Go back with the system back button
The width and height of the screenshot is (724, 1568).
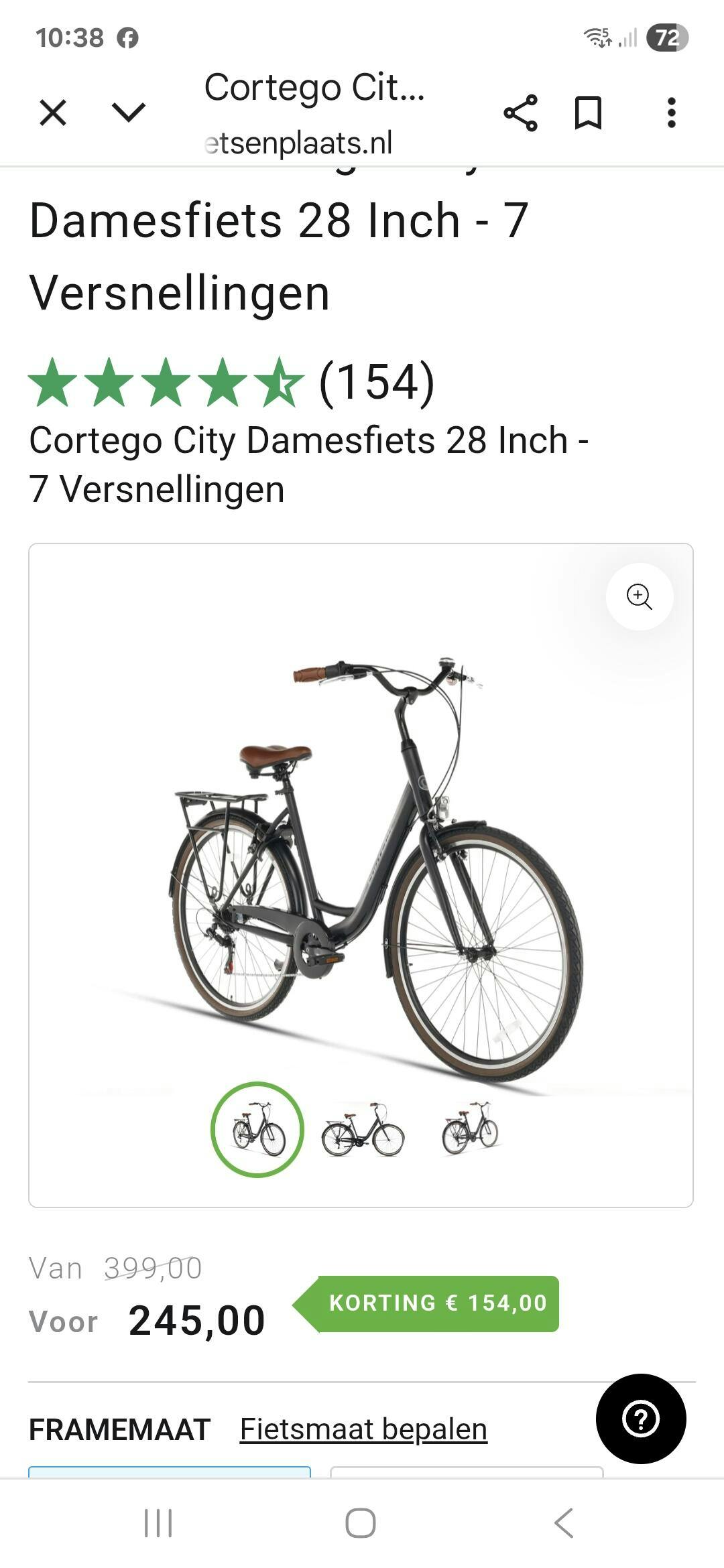[564, 1523]
